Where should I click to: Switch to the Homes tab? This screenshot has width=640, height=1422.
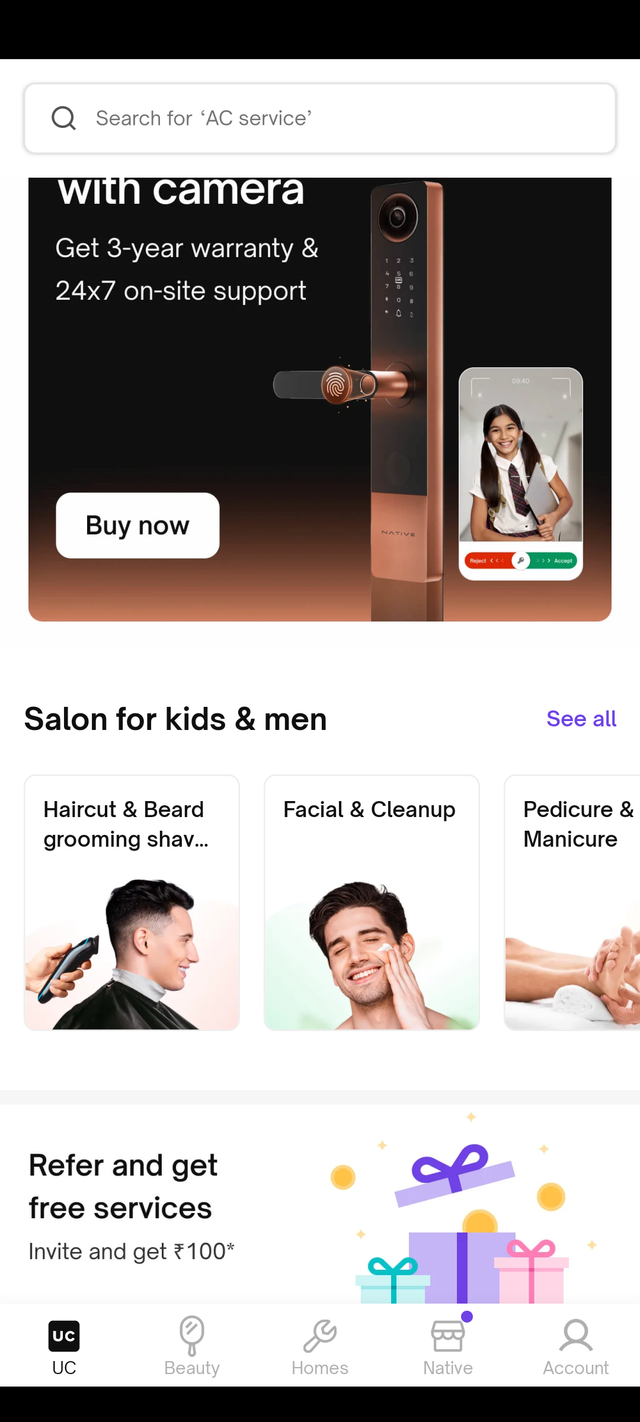[320, 1346]
